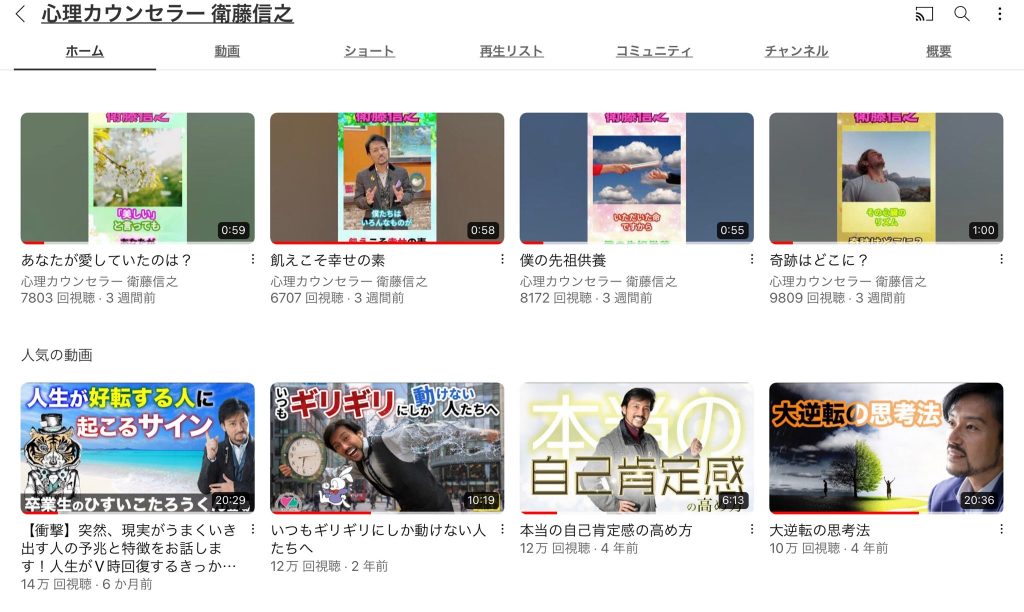
Task: Play the 大逆転の思考法 video
Action: (x=886, y=448)
